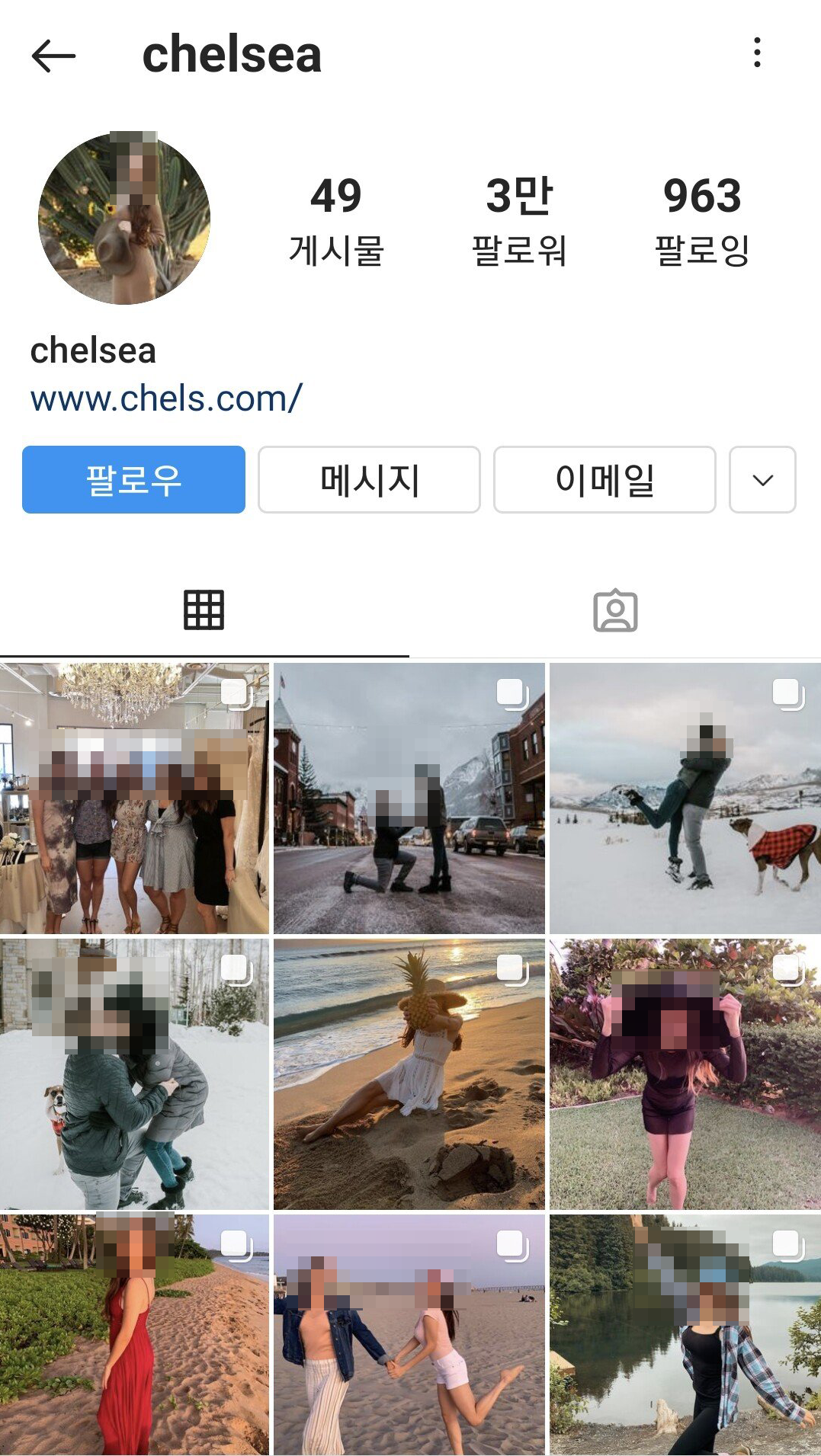The image size is (821, 1456).
Task: Open the pineapple beach sunset post
Action: 409,1074
